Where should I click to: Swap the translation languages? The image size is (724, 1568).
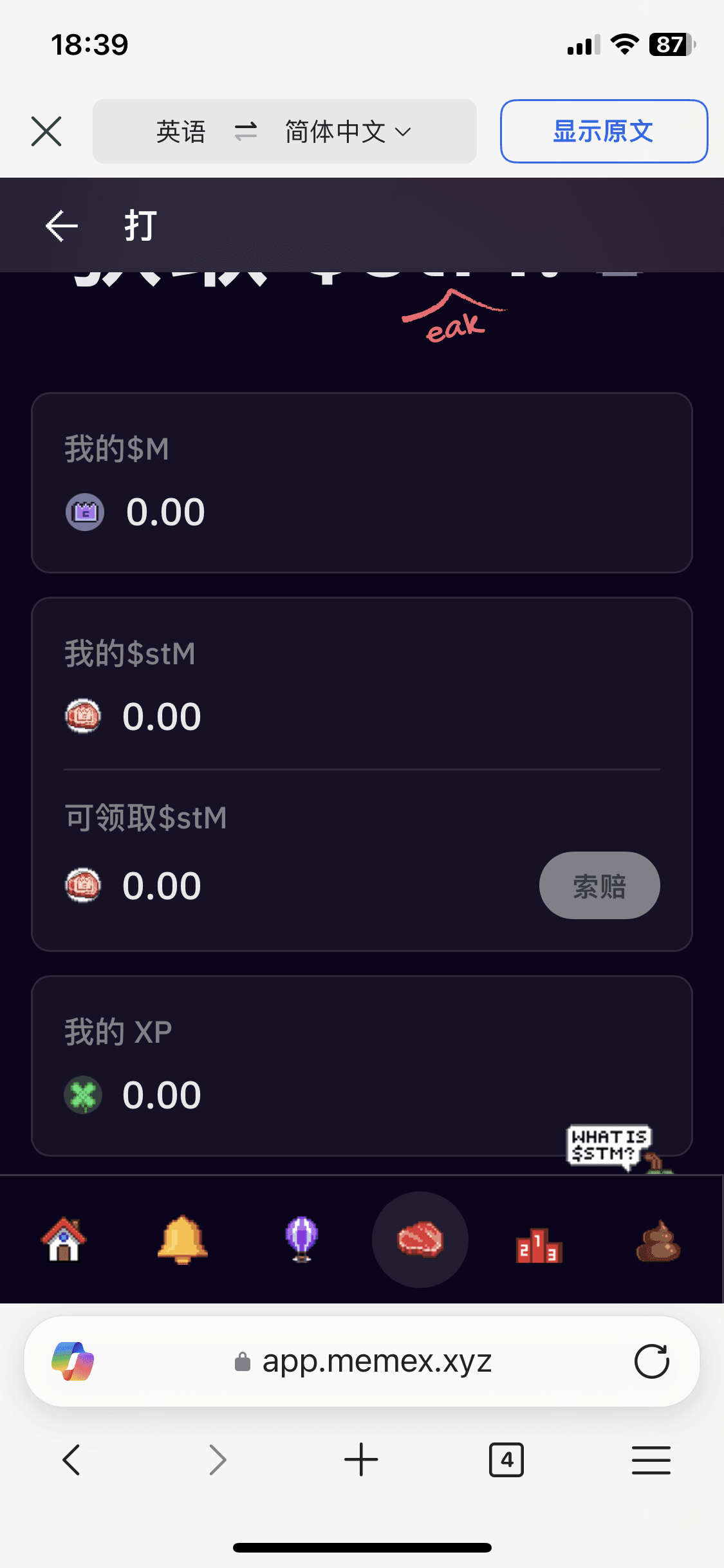pyautogui.click(x=246, y=132)
